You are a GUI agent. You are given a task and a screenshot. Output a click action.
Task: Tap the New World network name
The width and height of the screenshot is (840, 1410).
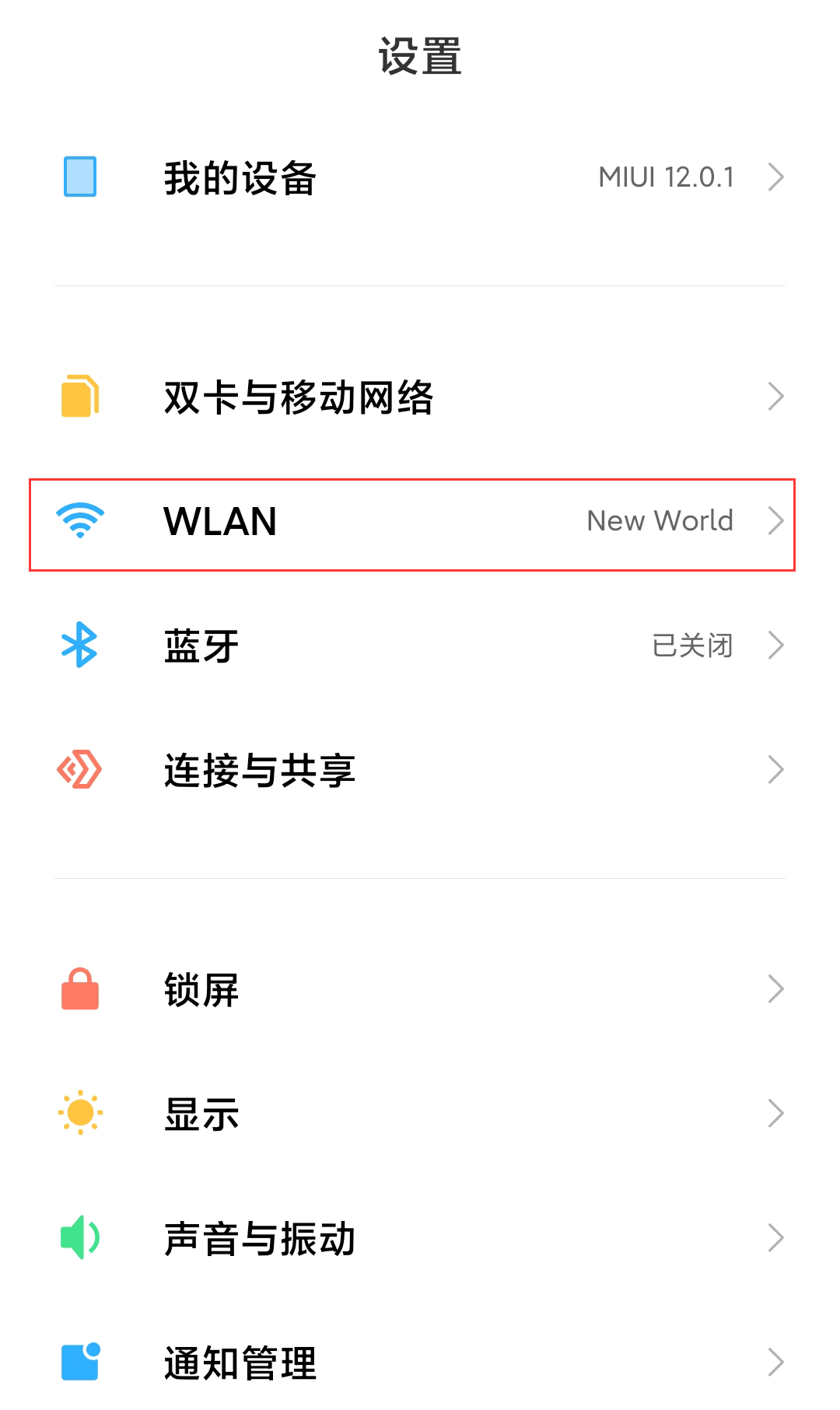click(x=660, y=521)
